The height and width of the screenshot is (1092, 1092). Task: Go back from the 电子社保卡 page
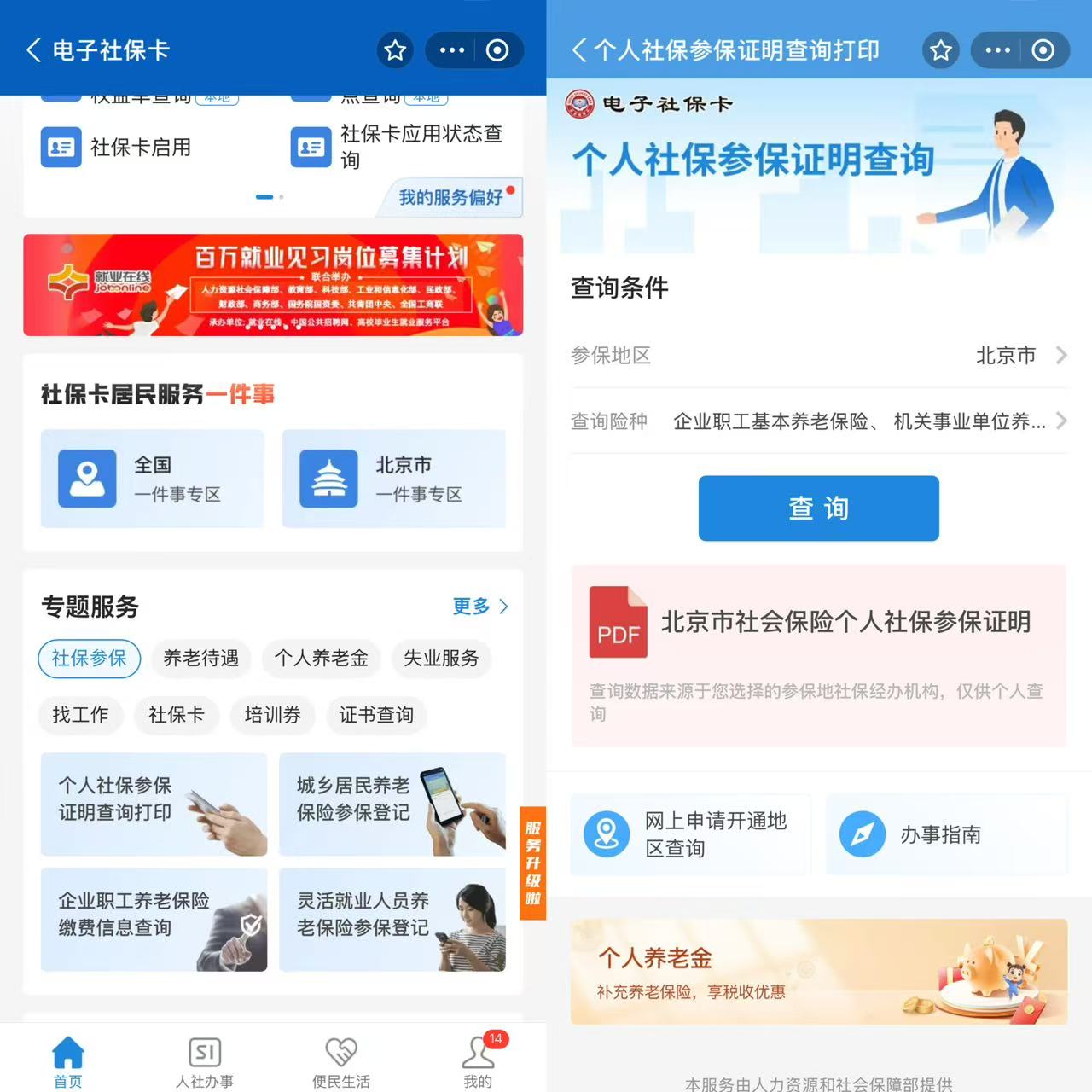[x=34, y=50]
